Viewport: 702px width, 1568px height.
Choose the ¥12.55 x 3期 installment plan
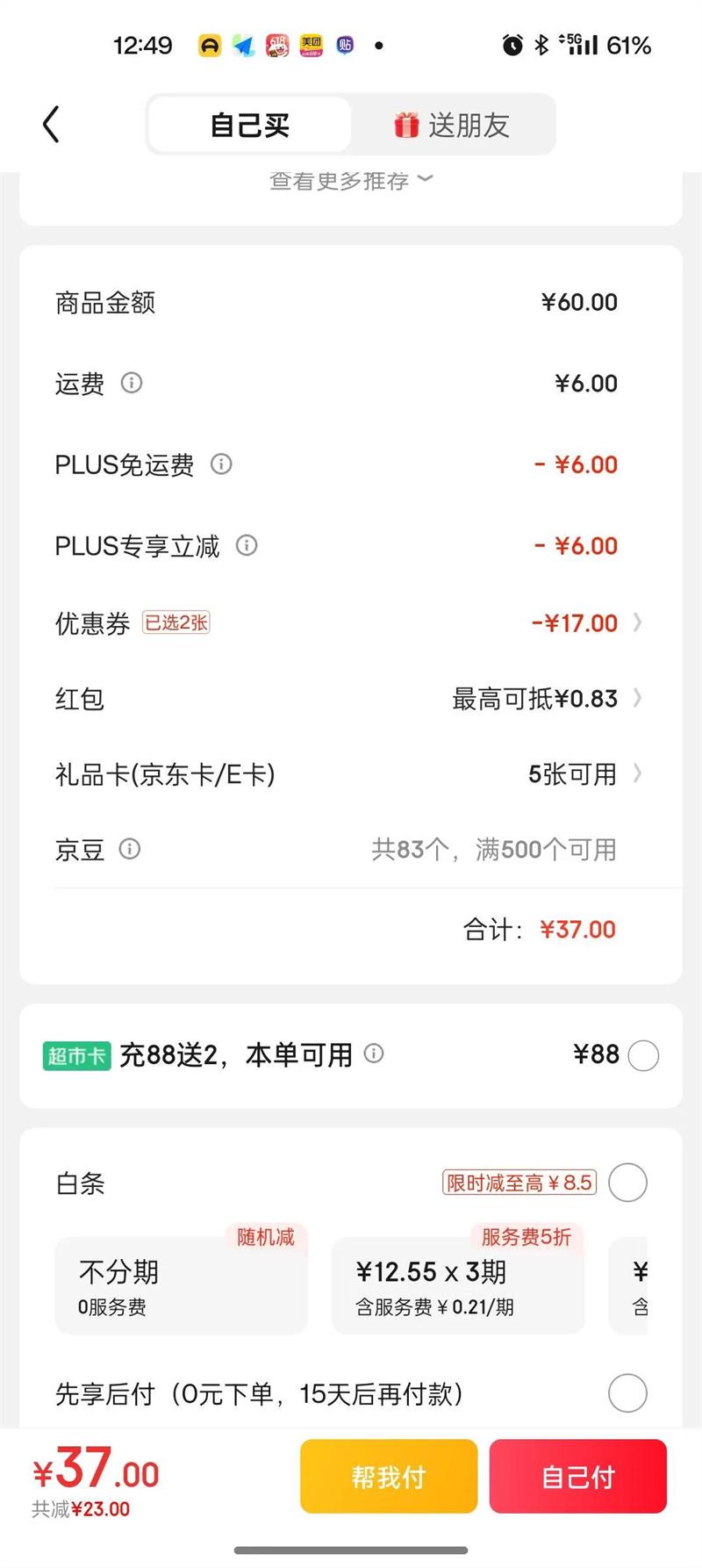(458, 1286)
